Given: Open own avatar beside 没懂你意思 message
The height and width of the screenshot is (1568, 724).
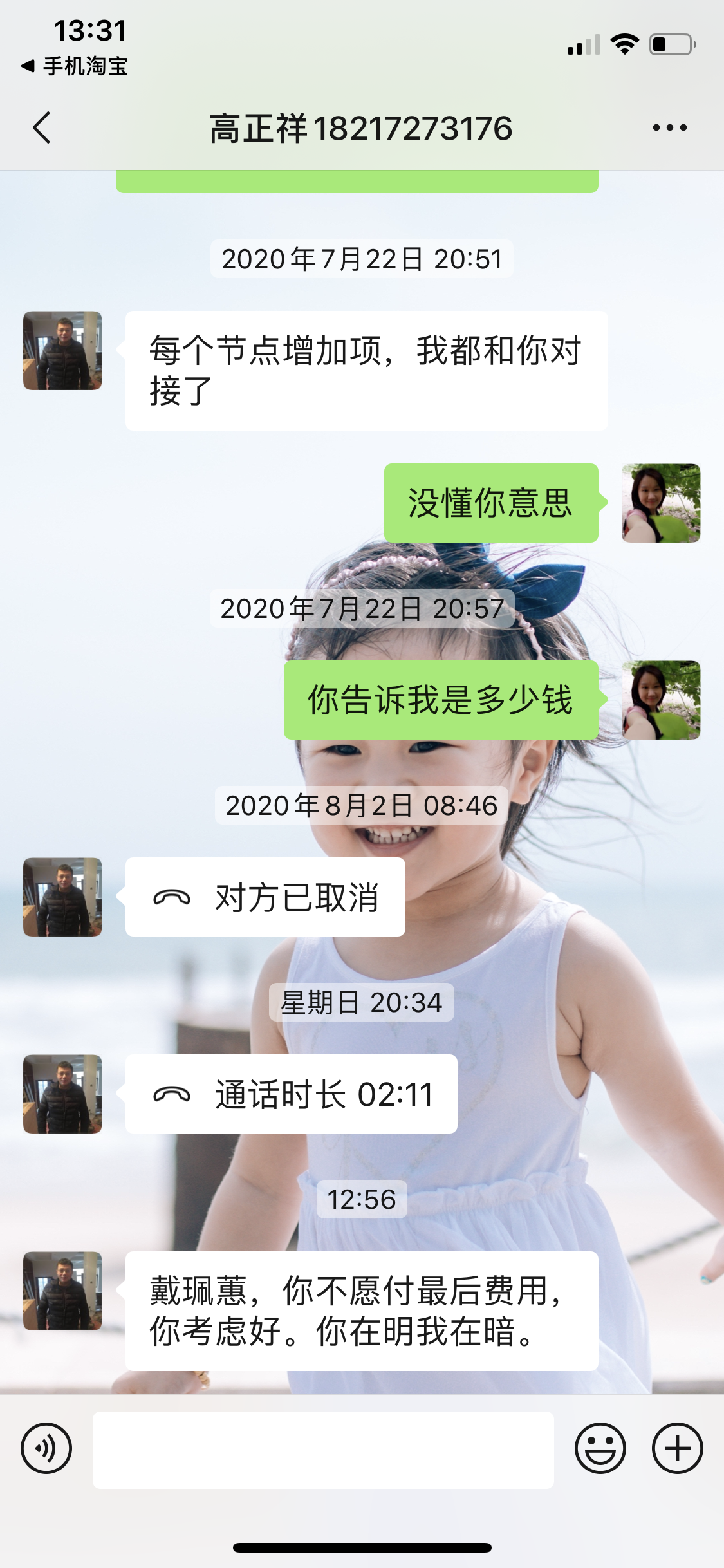Looking at the screenshot, I should tap(660, 503).
